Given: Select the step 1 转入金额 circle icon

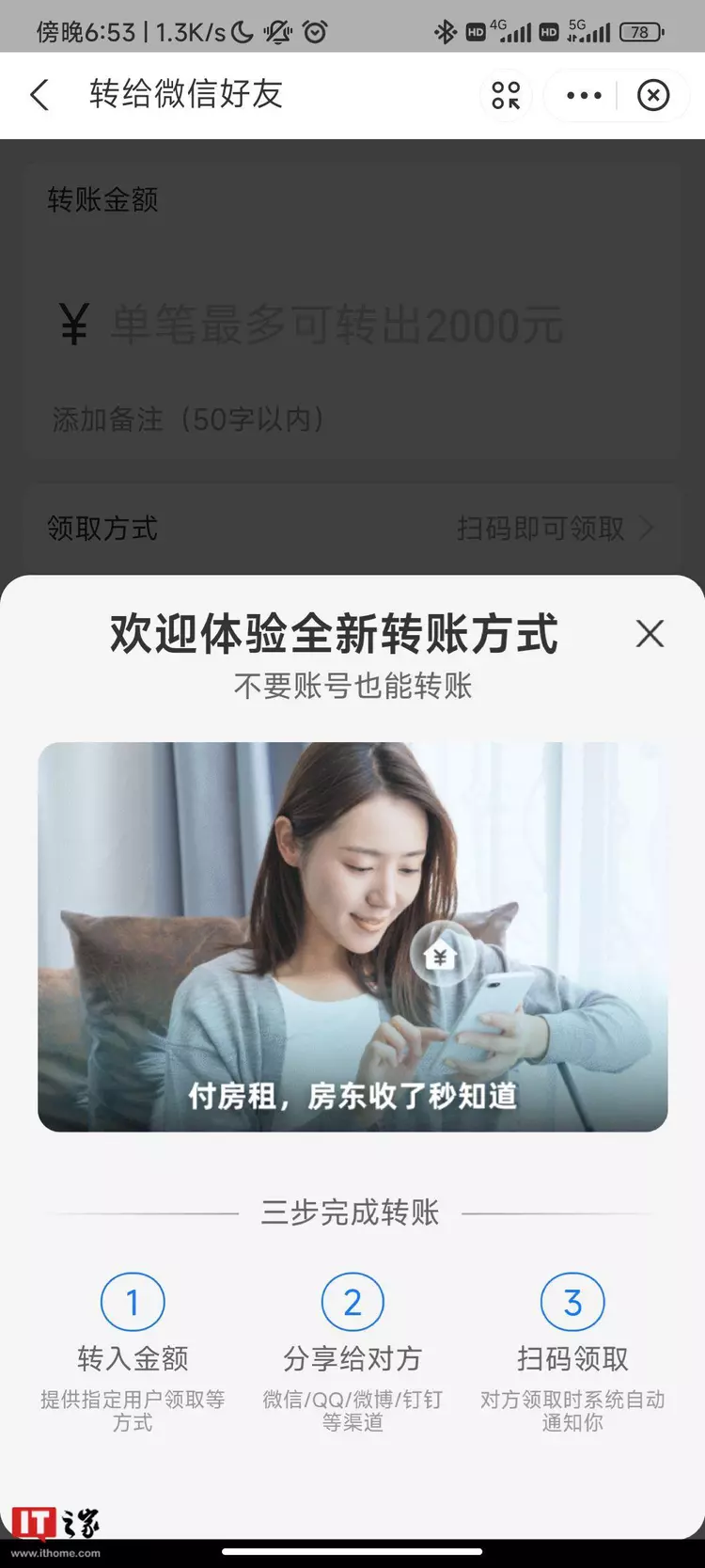Looking at the screenshot, I should tap(132, 1302).
